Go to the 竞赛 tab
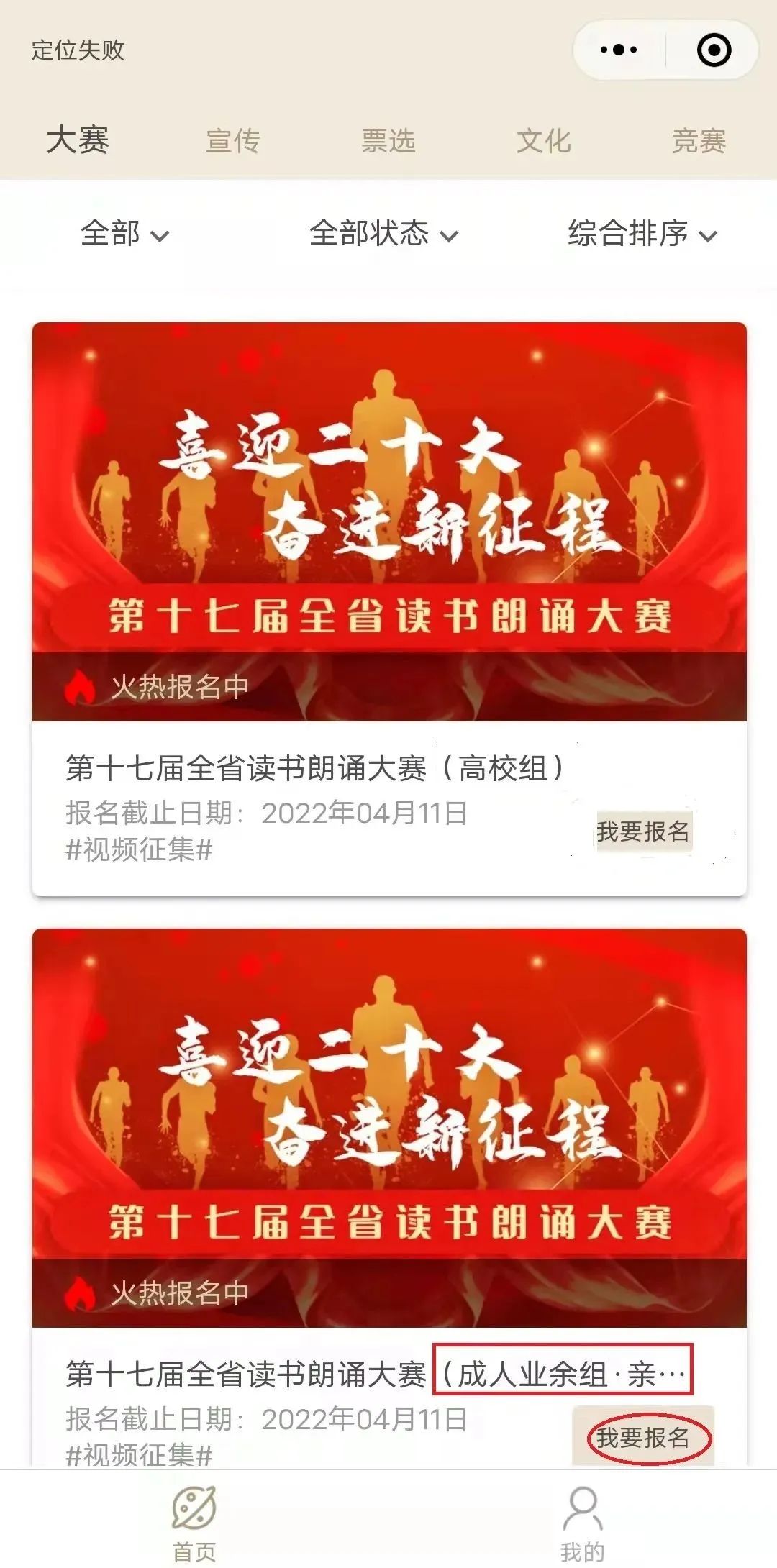This screenshot has width=777, height=1568. point(699,140)
